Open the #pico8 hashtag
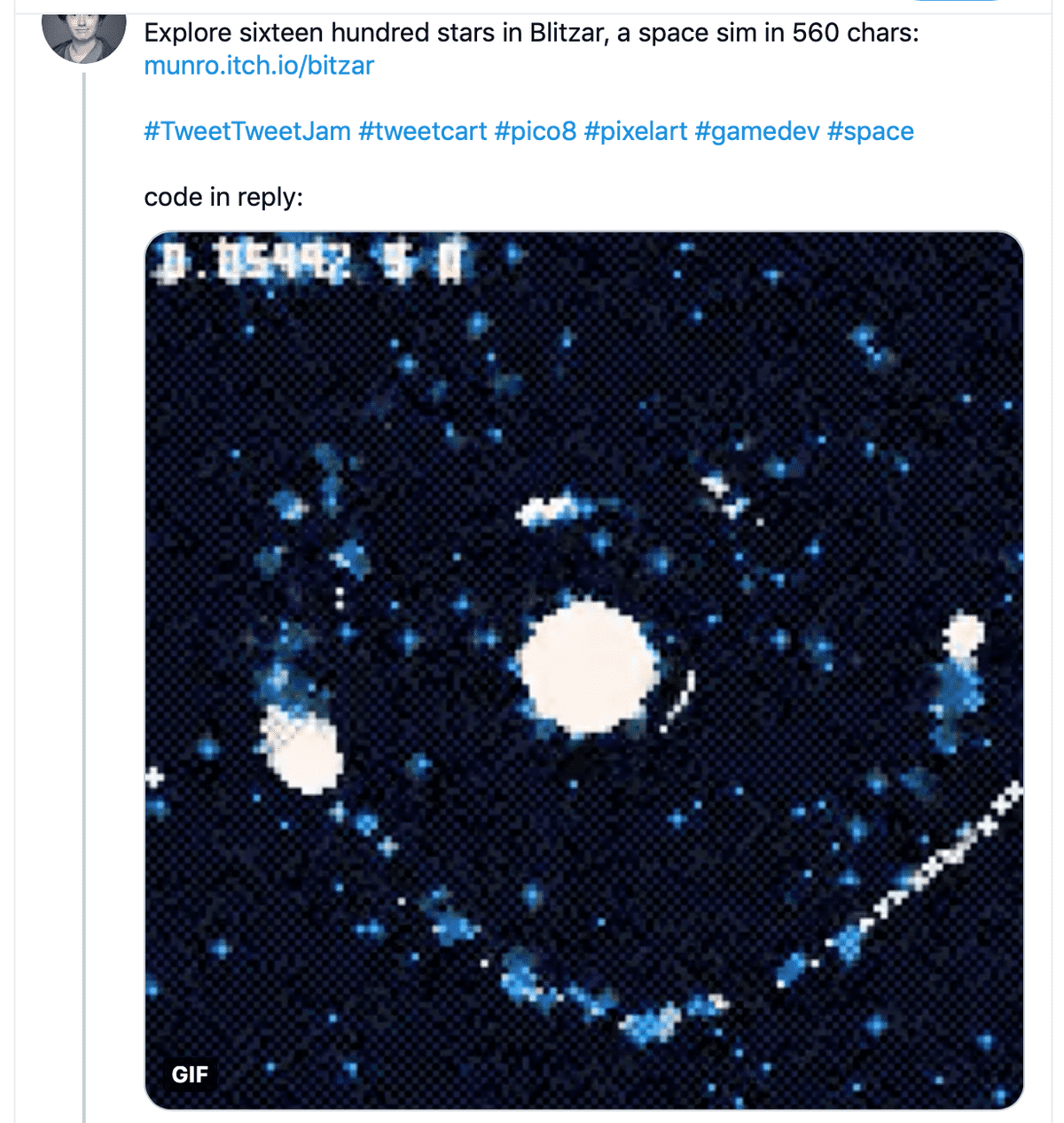Screen dimensions: 1064x1123 536,131
